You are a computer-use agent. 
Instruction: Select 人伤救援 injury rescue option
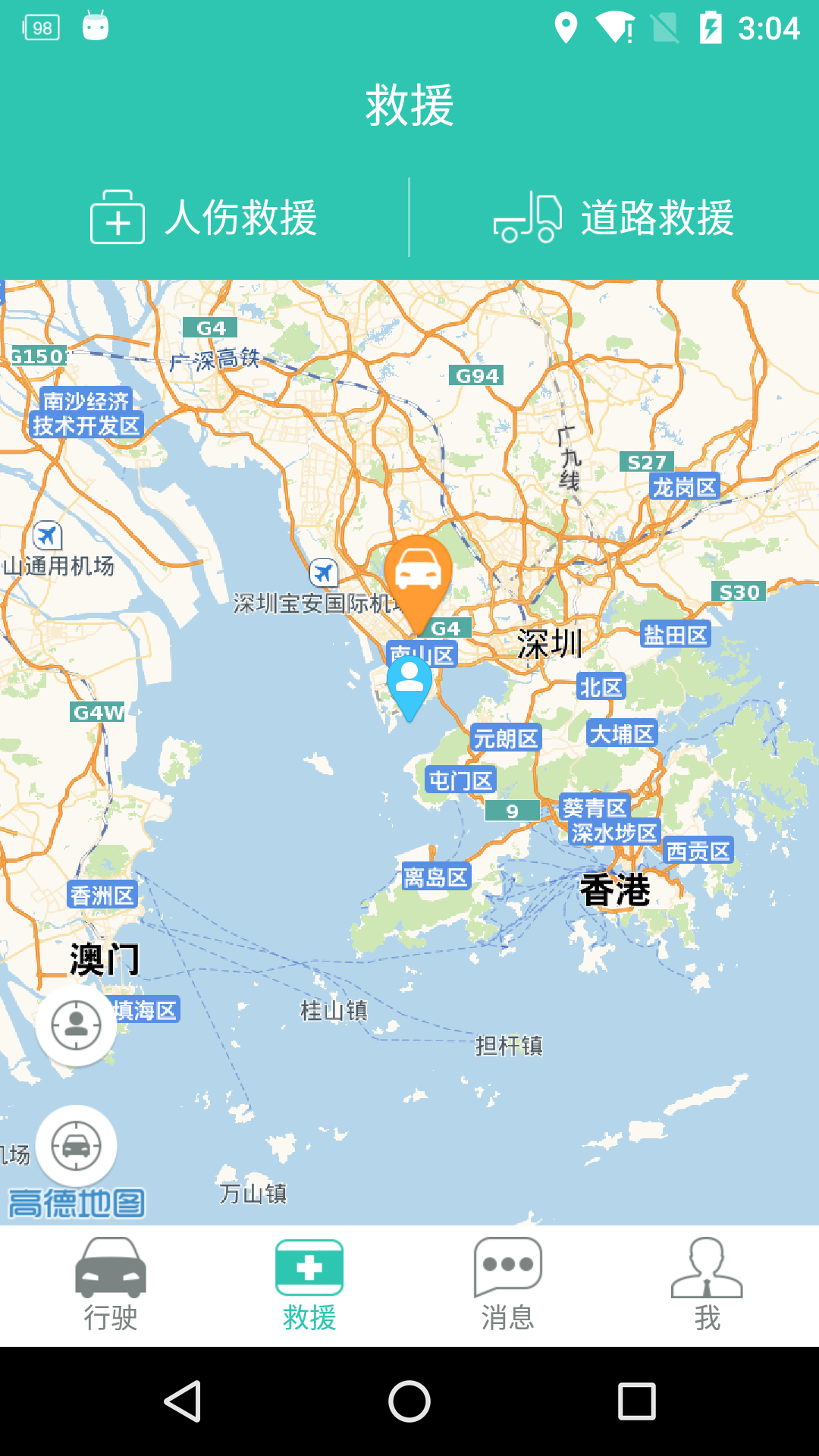[203, 218]
